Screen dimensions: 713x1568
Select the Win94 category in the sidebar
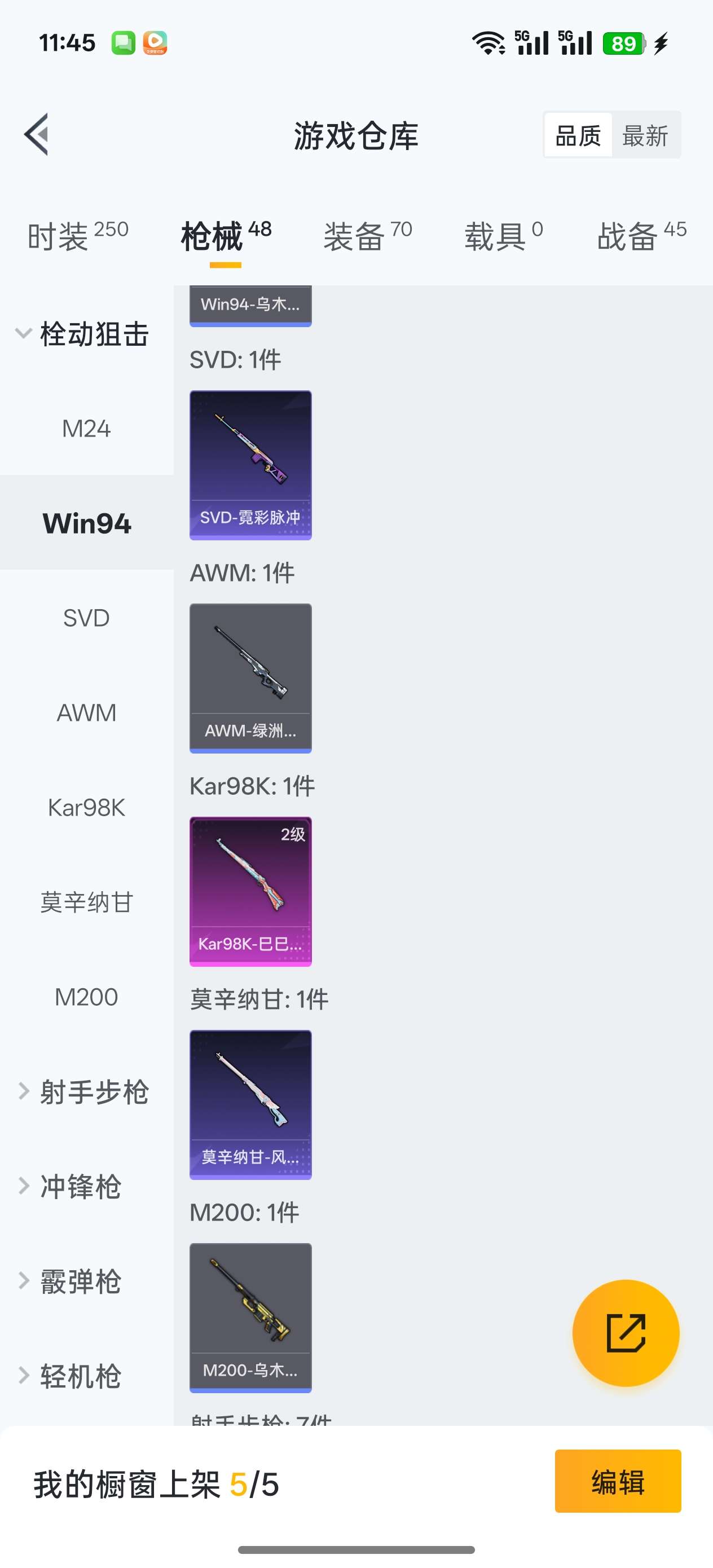click(x=86, y=523)
